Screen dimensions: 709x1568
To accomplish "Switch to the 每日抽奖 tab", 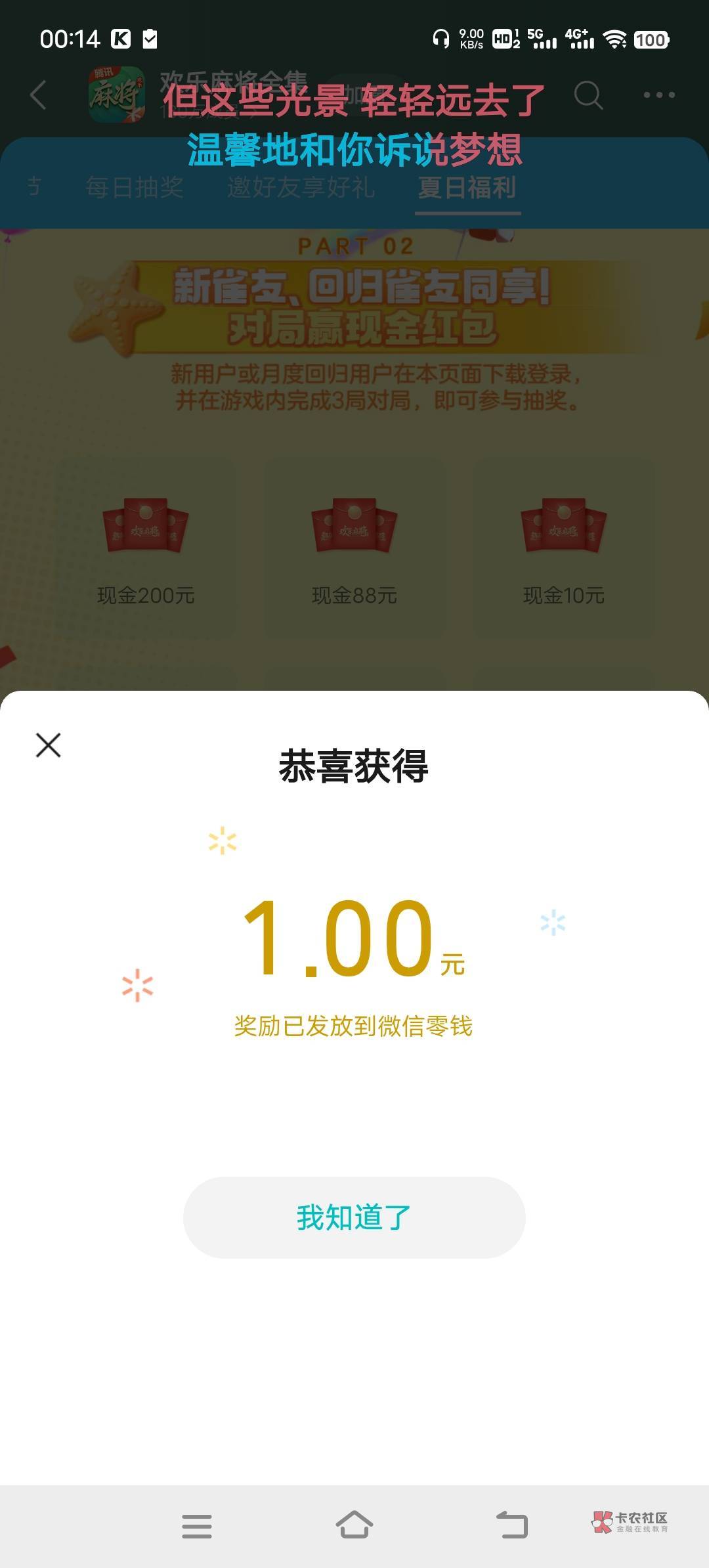I will [x=135, y=188].
